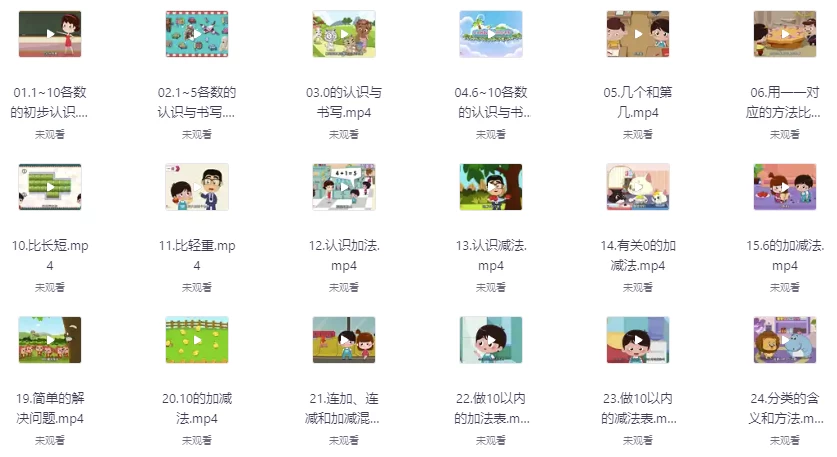Play video 02.1~5各数的认识与书写
The width and height of the screenshot is (837, 457).
point(197,34)
